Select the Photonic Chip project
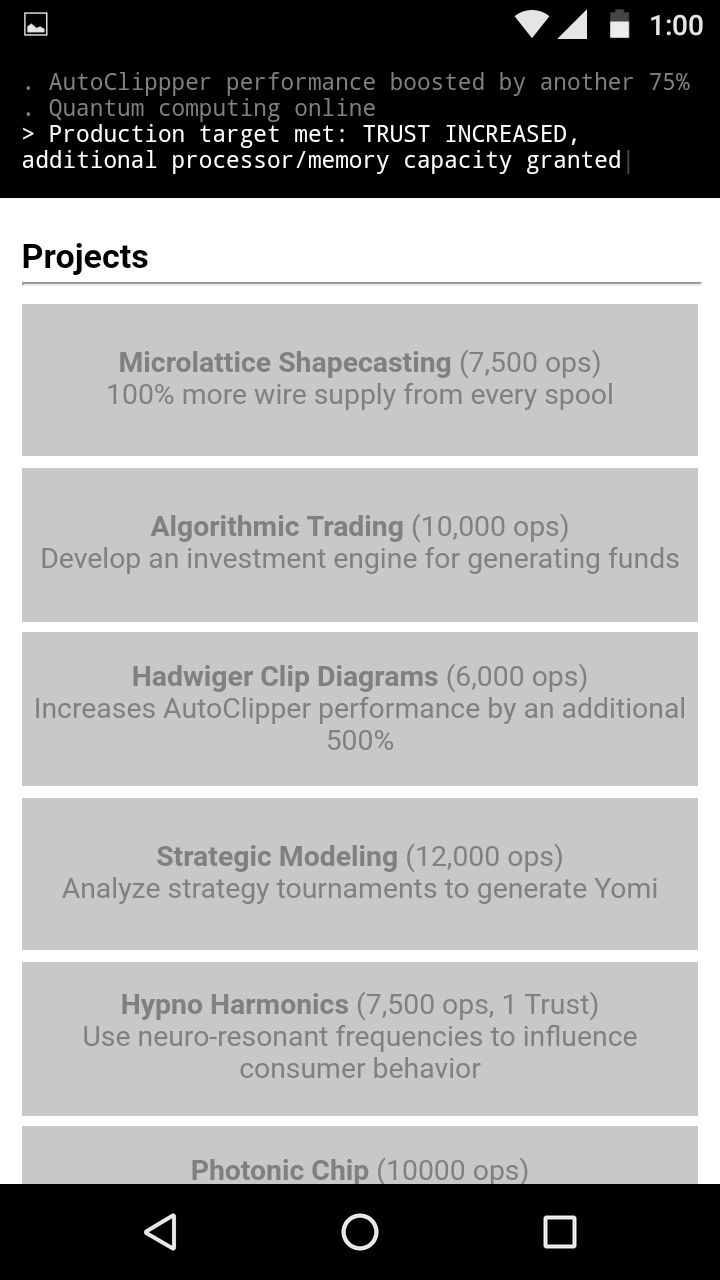 [x=360, y=1156]
